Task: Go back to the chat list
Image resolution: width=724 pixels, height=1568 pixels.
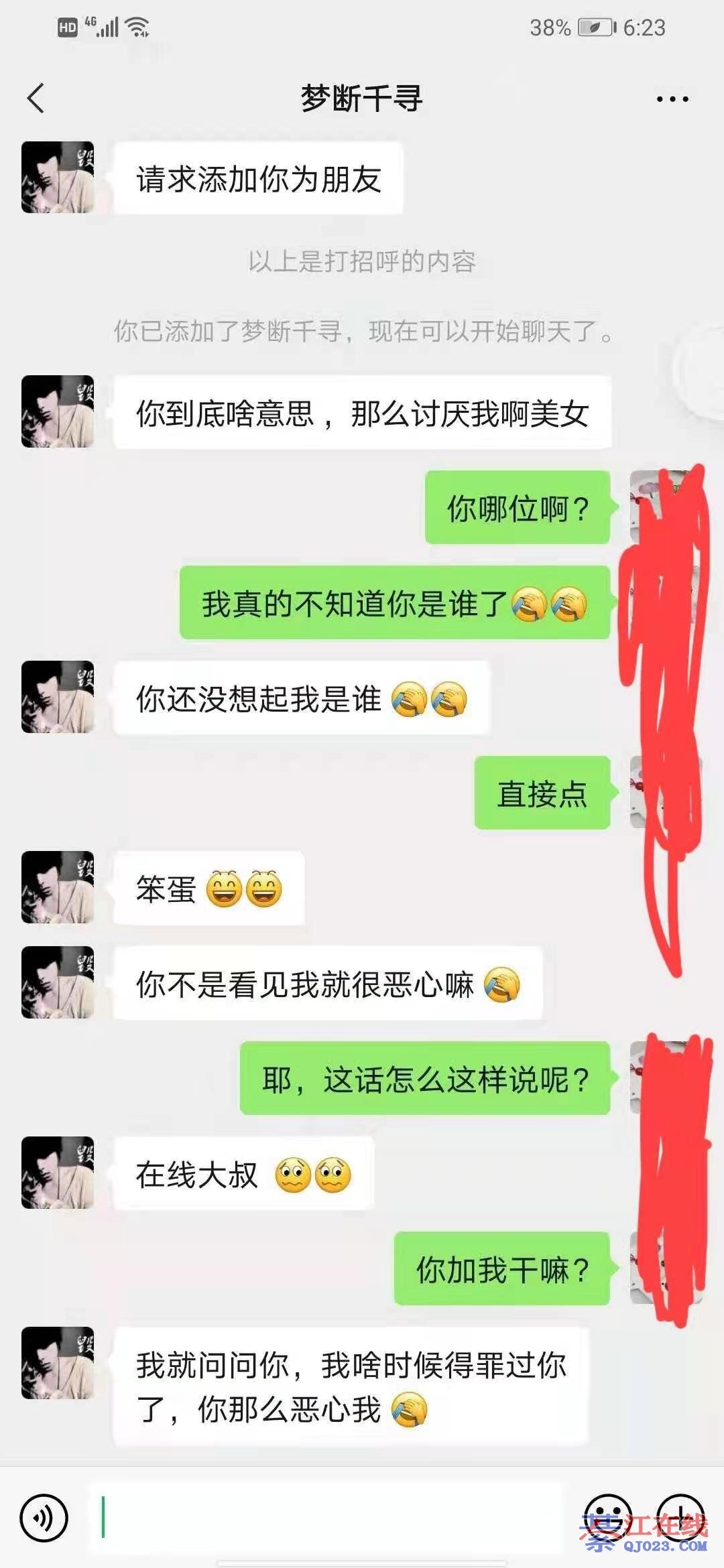Action: 36,99
